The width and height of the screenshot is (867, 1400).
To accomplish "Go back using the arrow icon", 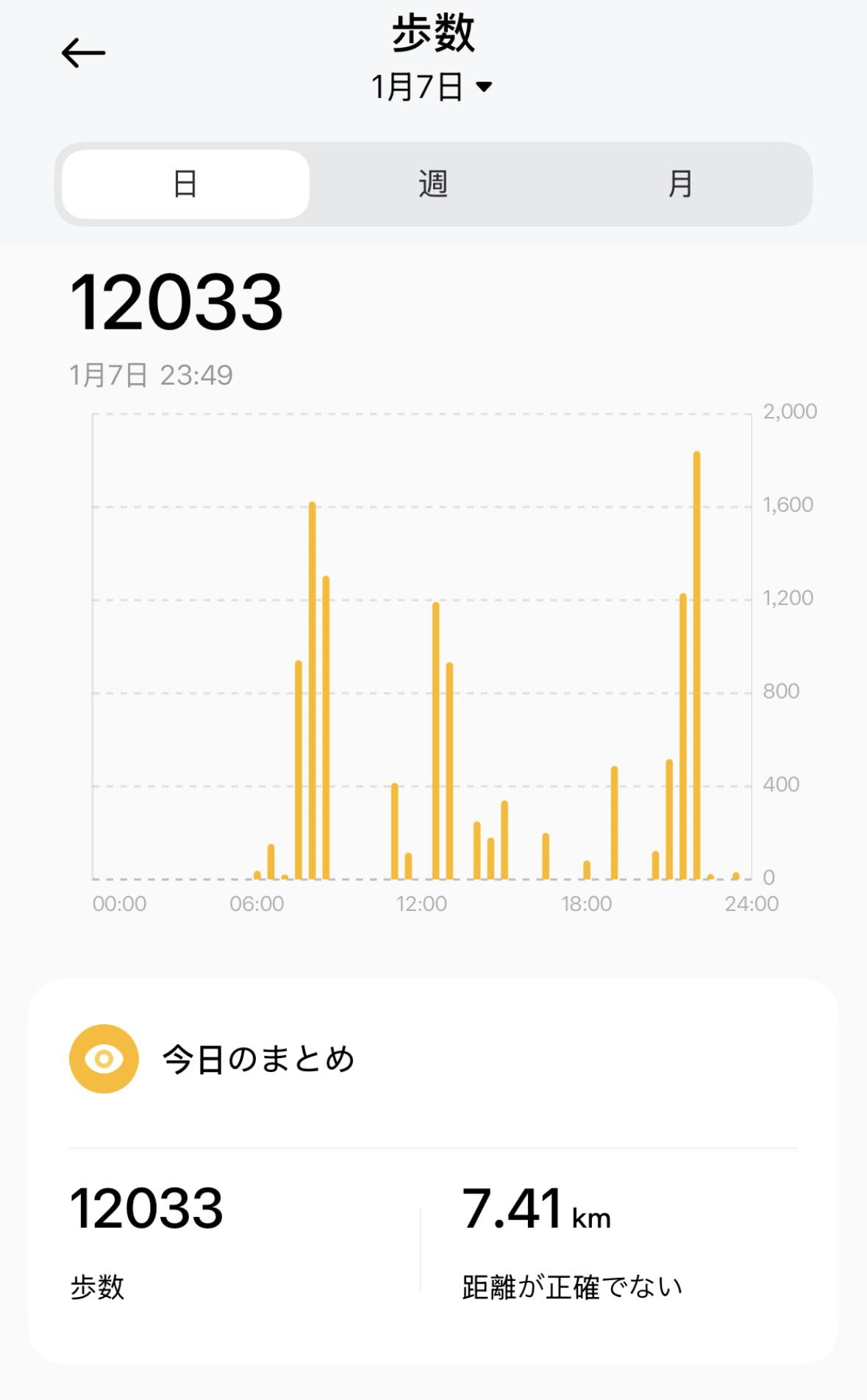I will 83,53.
